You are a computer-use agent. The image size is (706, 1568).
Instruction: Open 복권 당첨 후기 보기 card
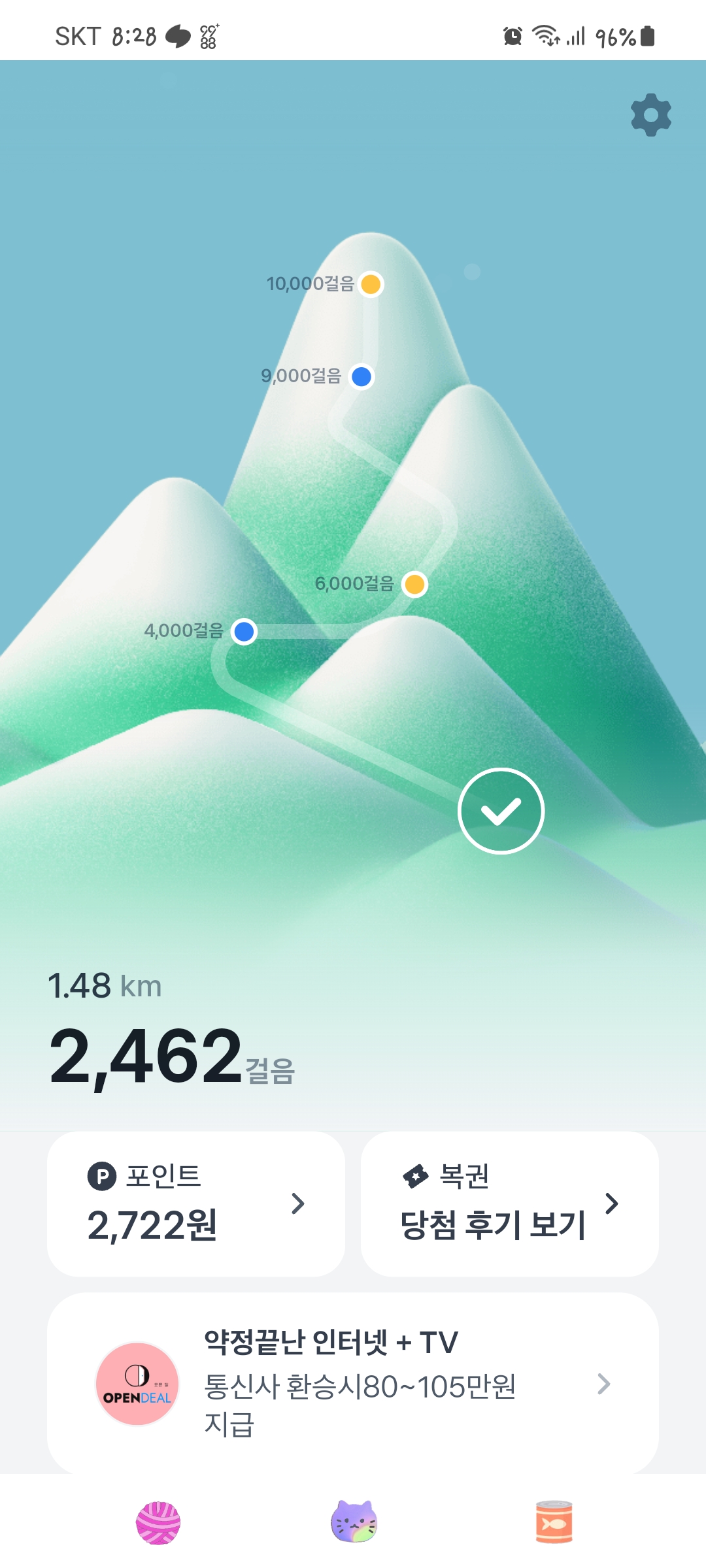click(x=509, y=1203)
